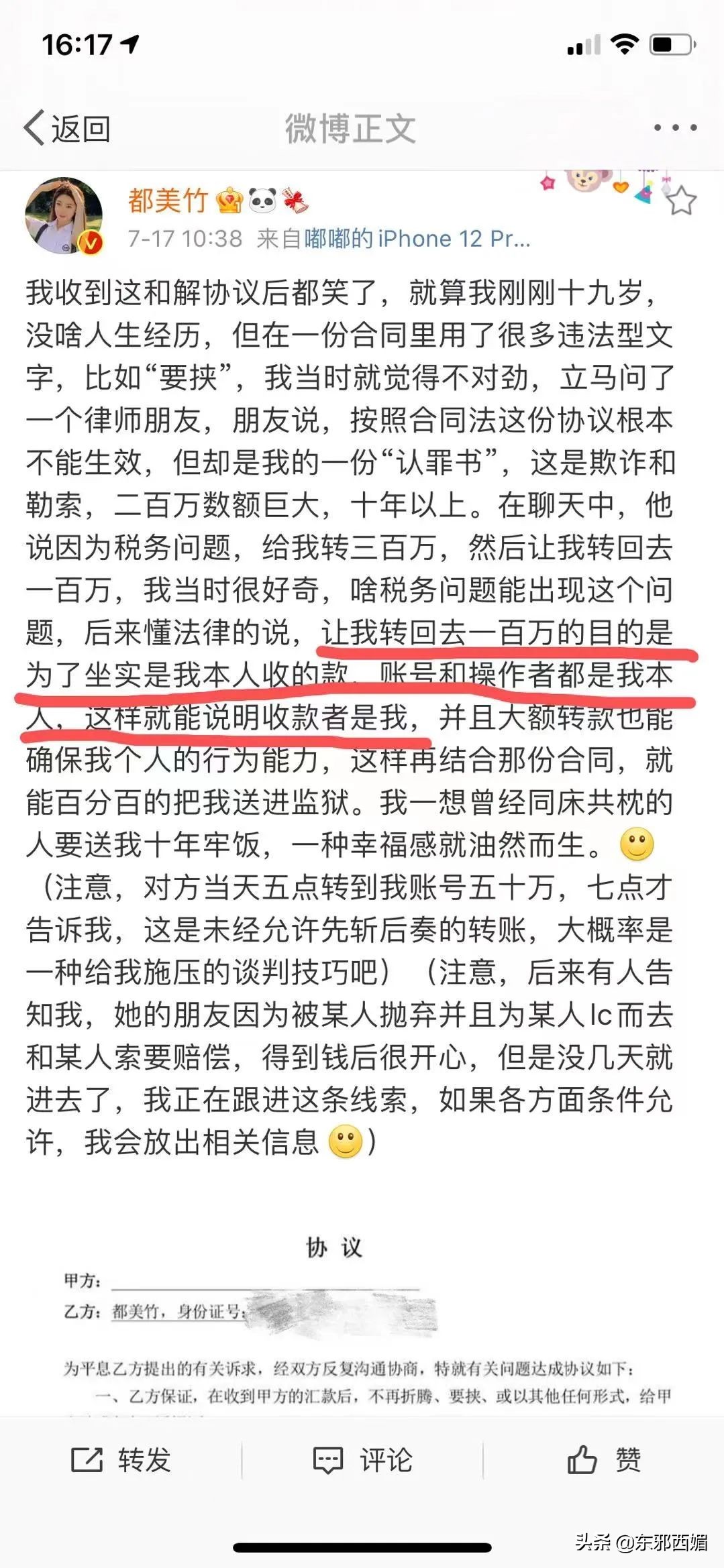Open 评论 to comment on the post
This screenshot has height=1568, width=724.
[x=362, y=1460]
